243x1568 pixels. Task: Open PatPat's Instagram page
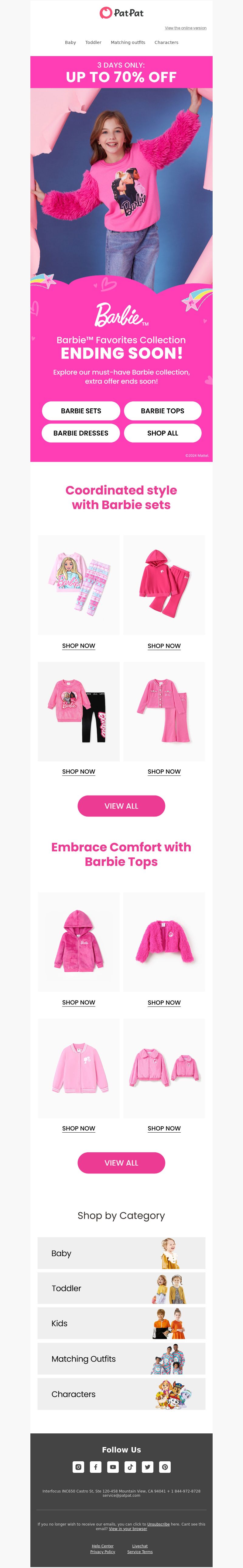tap(78, 1467)
